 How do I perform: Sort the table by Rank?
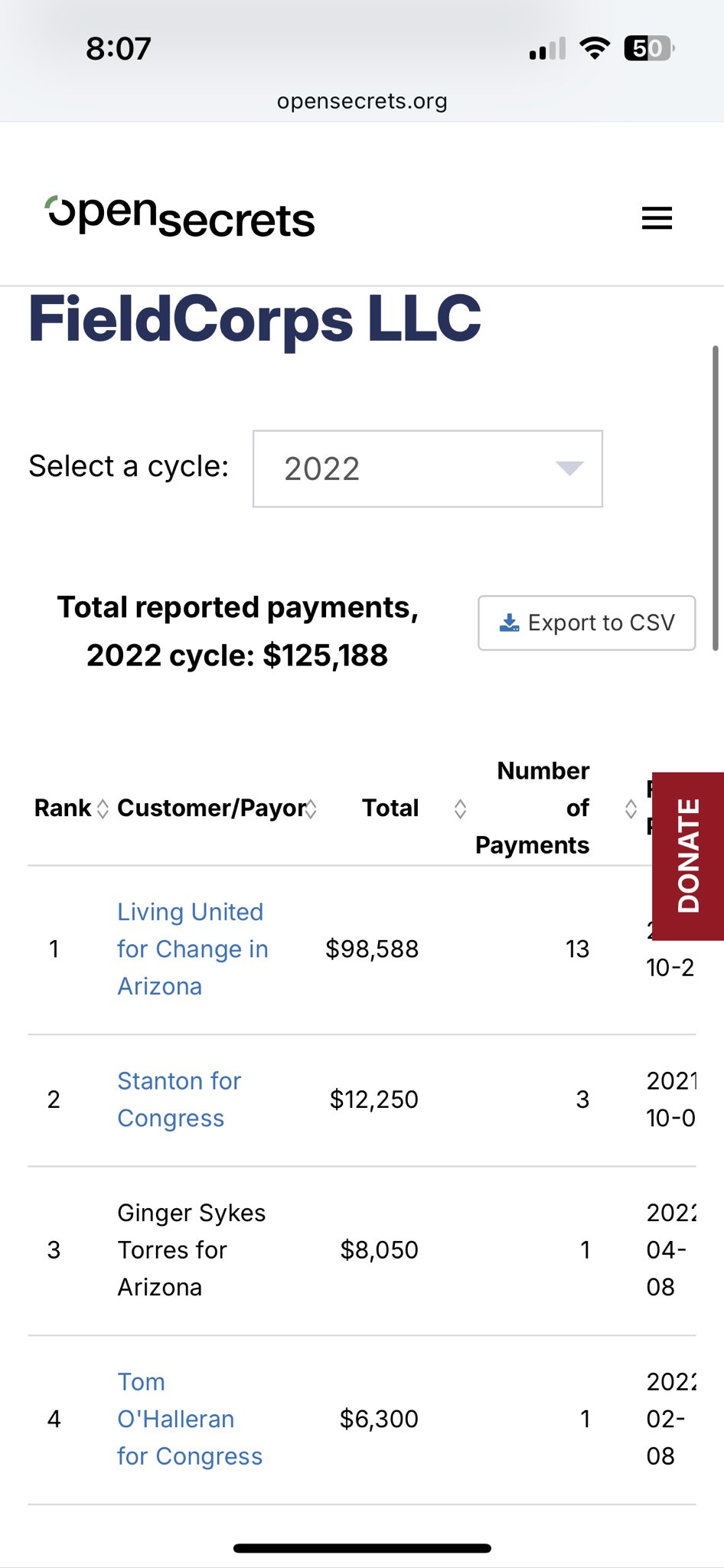pyautogui.click(x=71, y=808)
